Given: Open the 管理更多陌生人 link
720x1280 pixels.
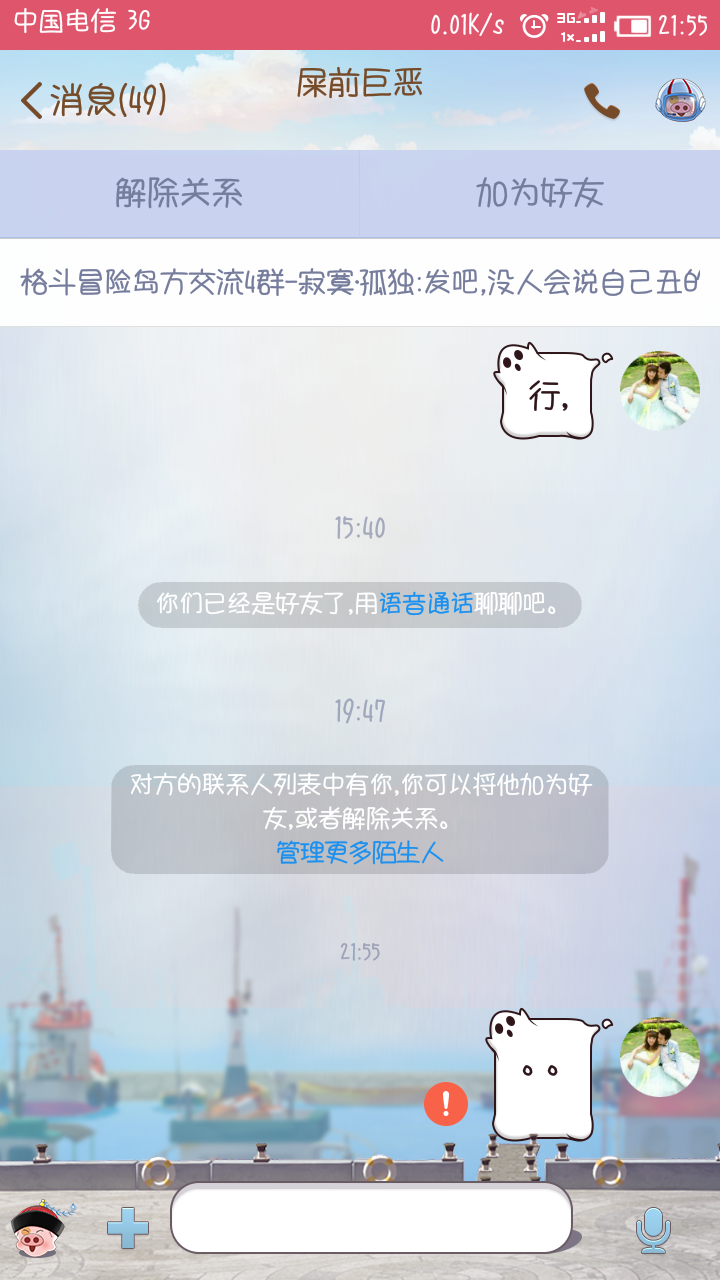Looking at the screenshot, I should click(360, 852).
